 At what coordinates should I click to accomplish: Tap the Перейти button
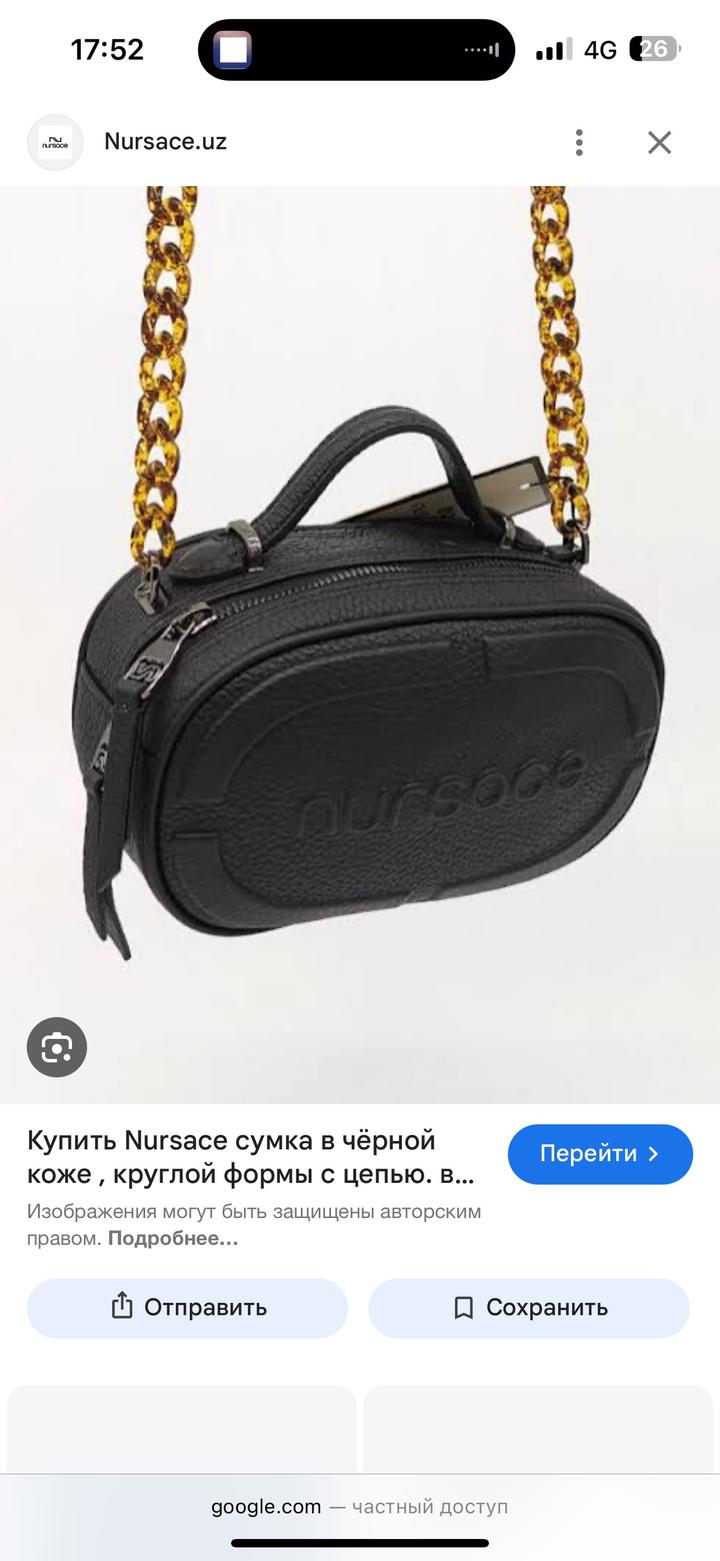(x=600, y=1153)
